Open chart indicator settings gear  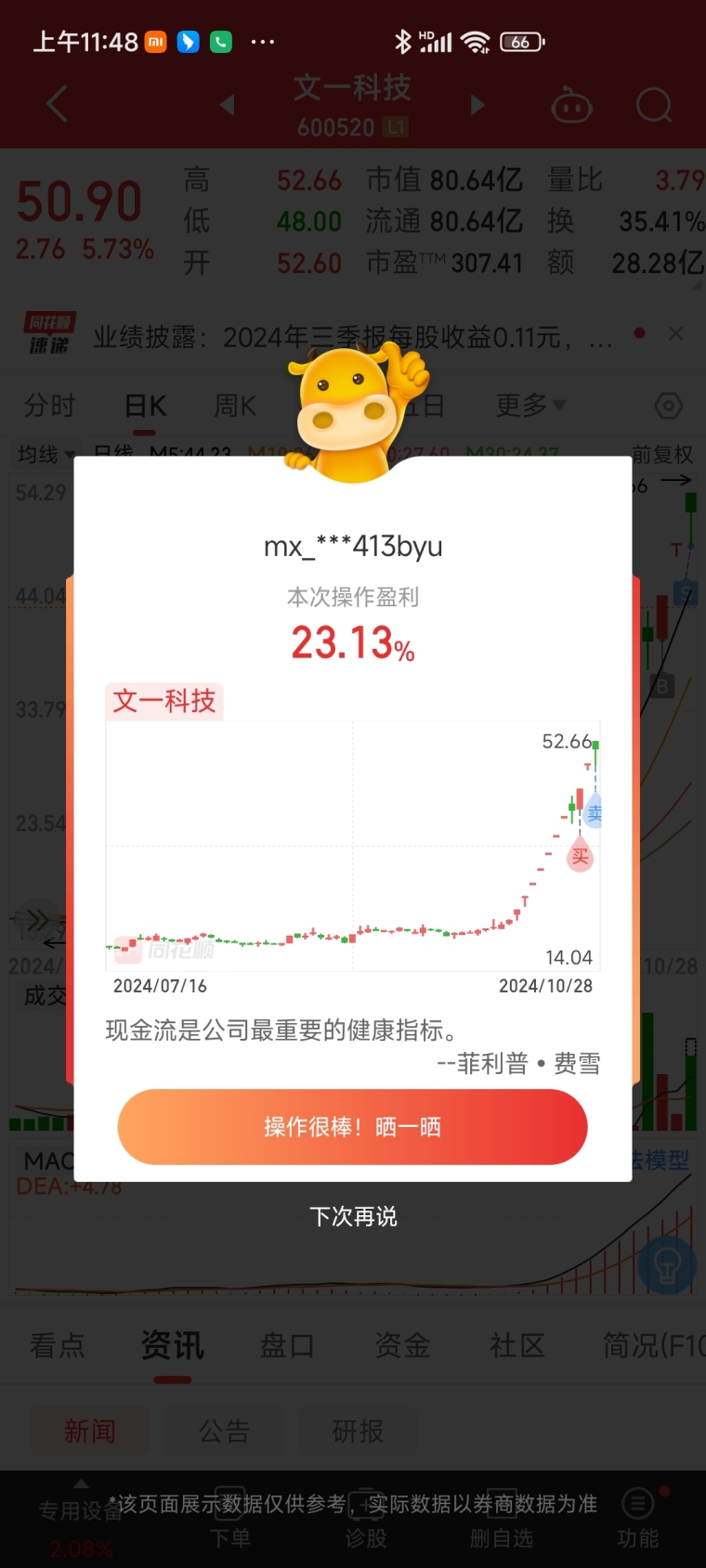[667, 406]
